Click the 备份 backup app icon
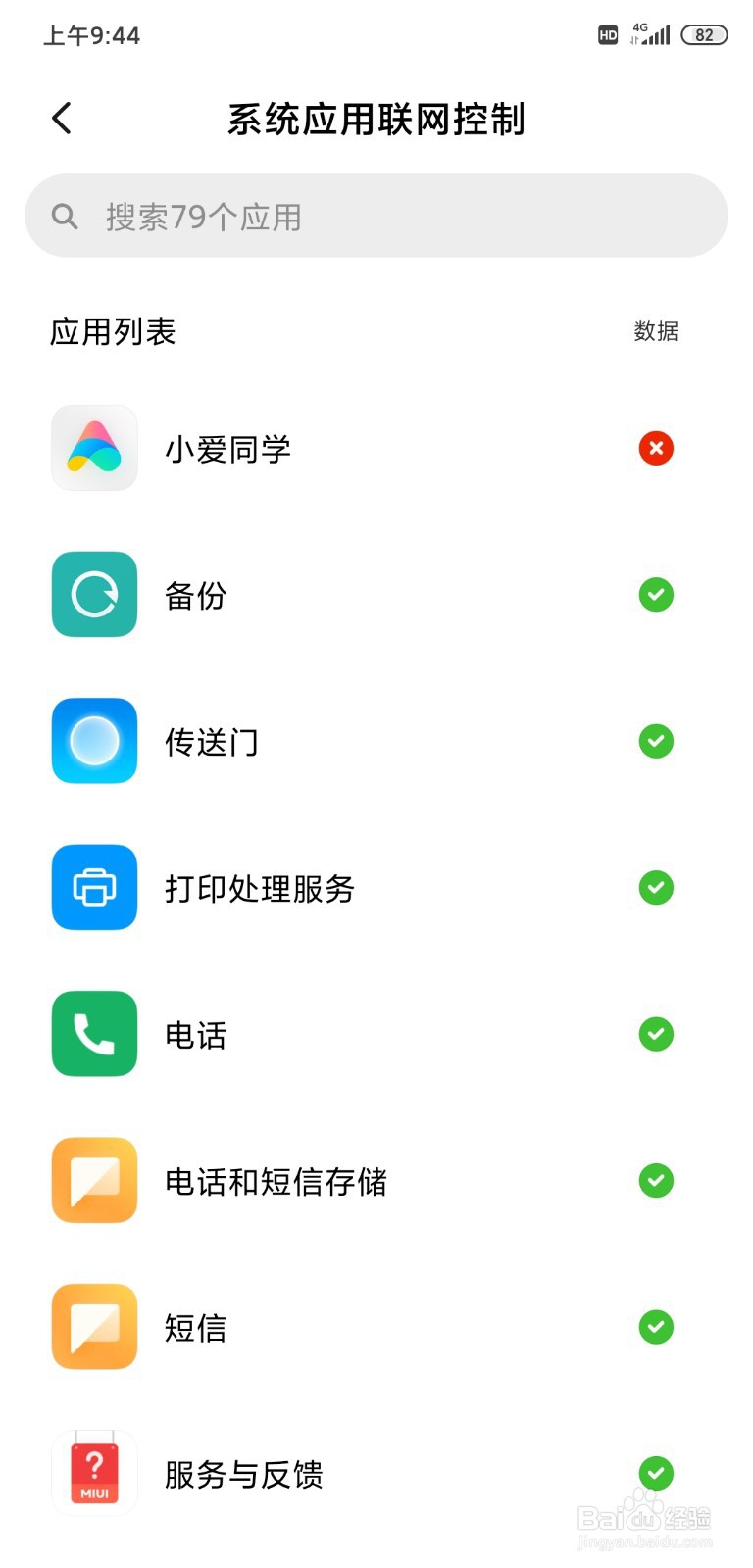The width and height of the screenshot is (753, 1568). [93, 595]
